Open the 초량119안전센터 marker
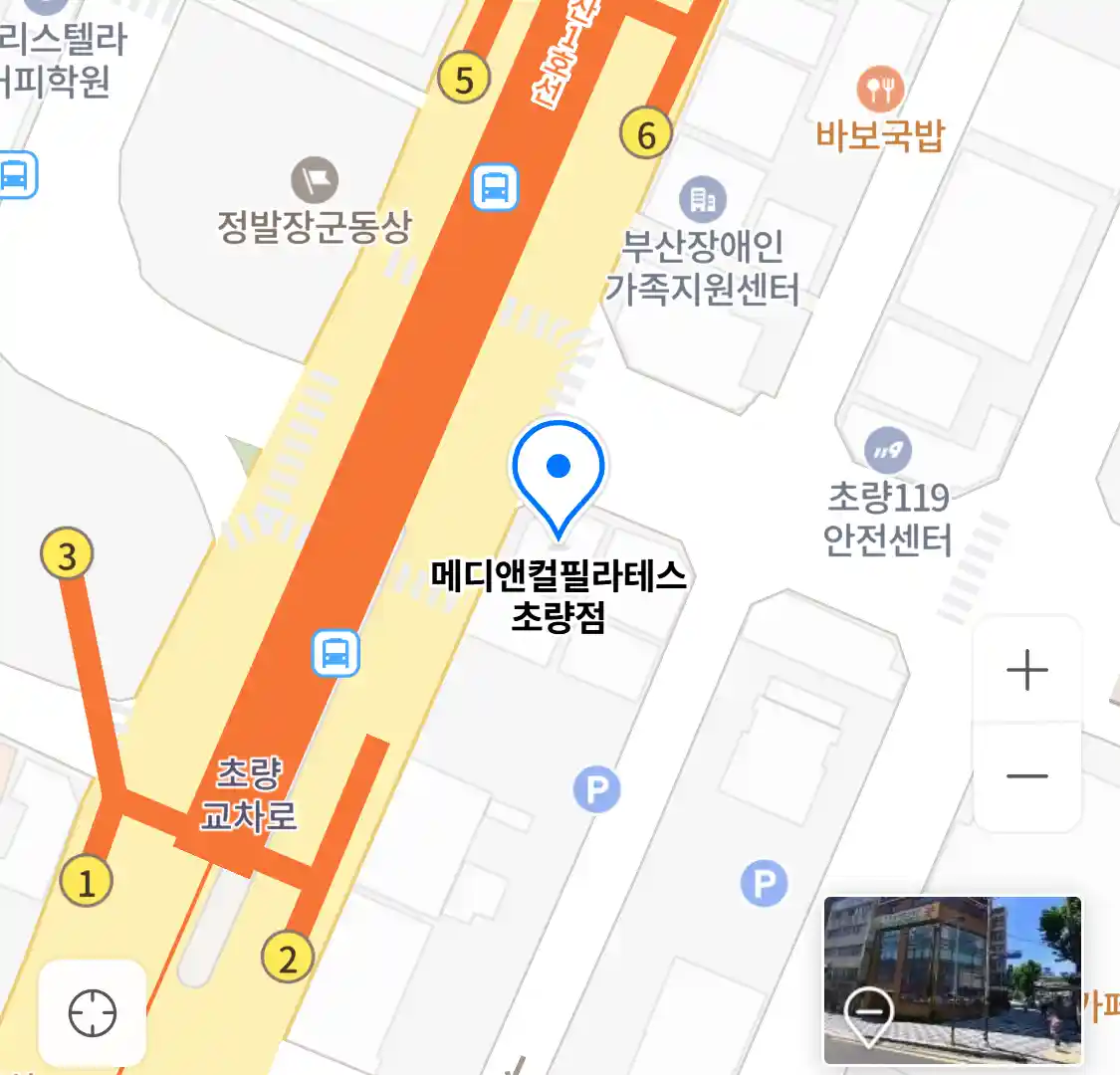Image resolution: width=1120 pixels, height=1075 pixels. [887, 451]
